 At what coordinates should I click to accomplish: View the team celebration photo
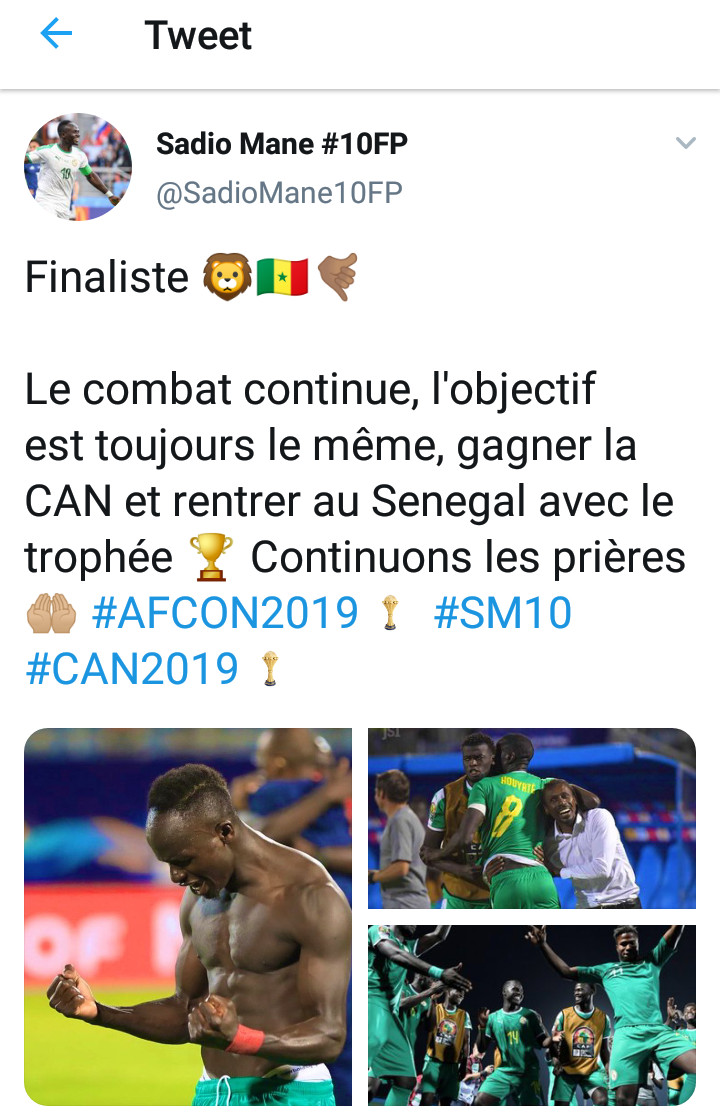pos(531,1014)
